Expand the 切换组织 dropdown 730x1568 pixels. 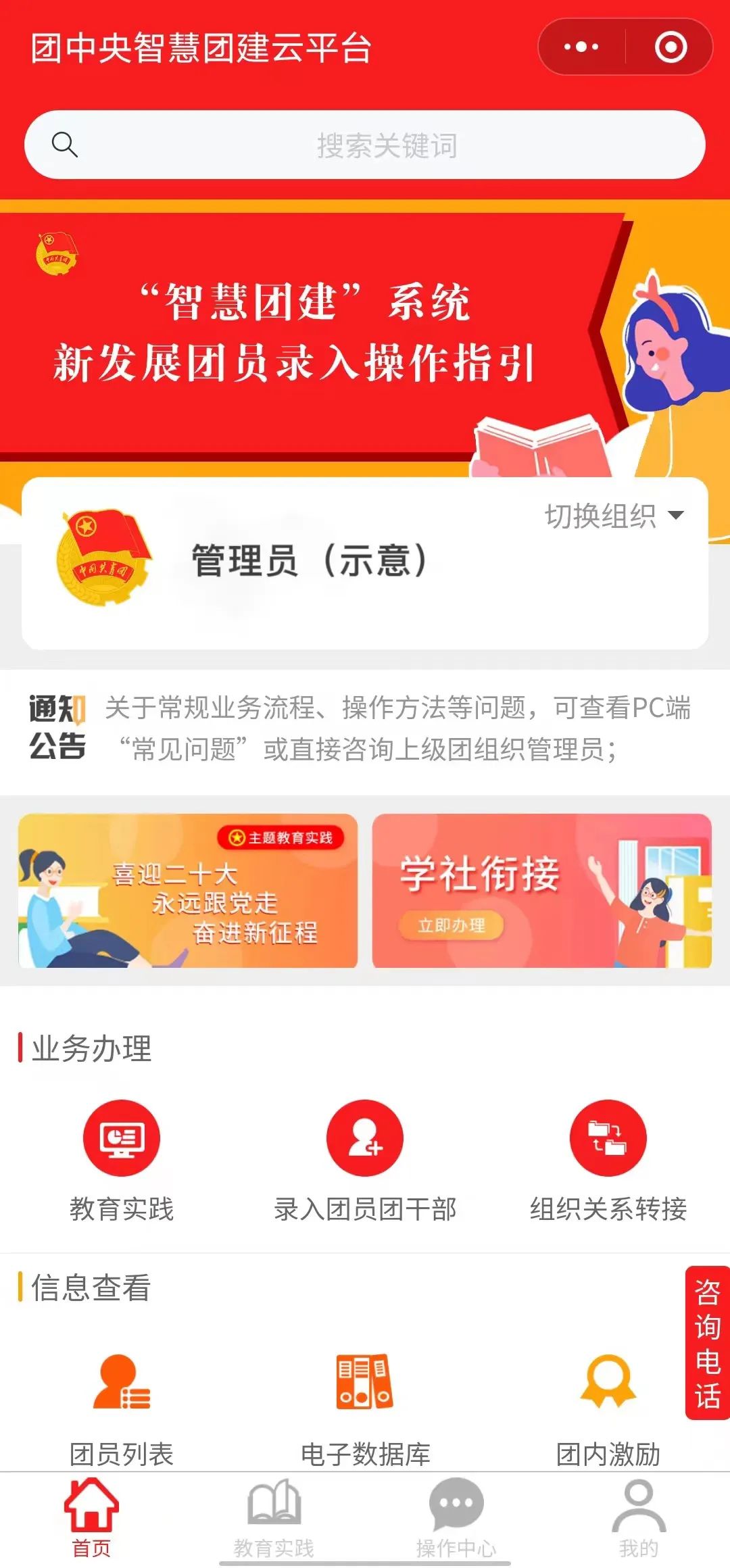click(x=614, y=516)
